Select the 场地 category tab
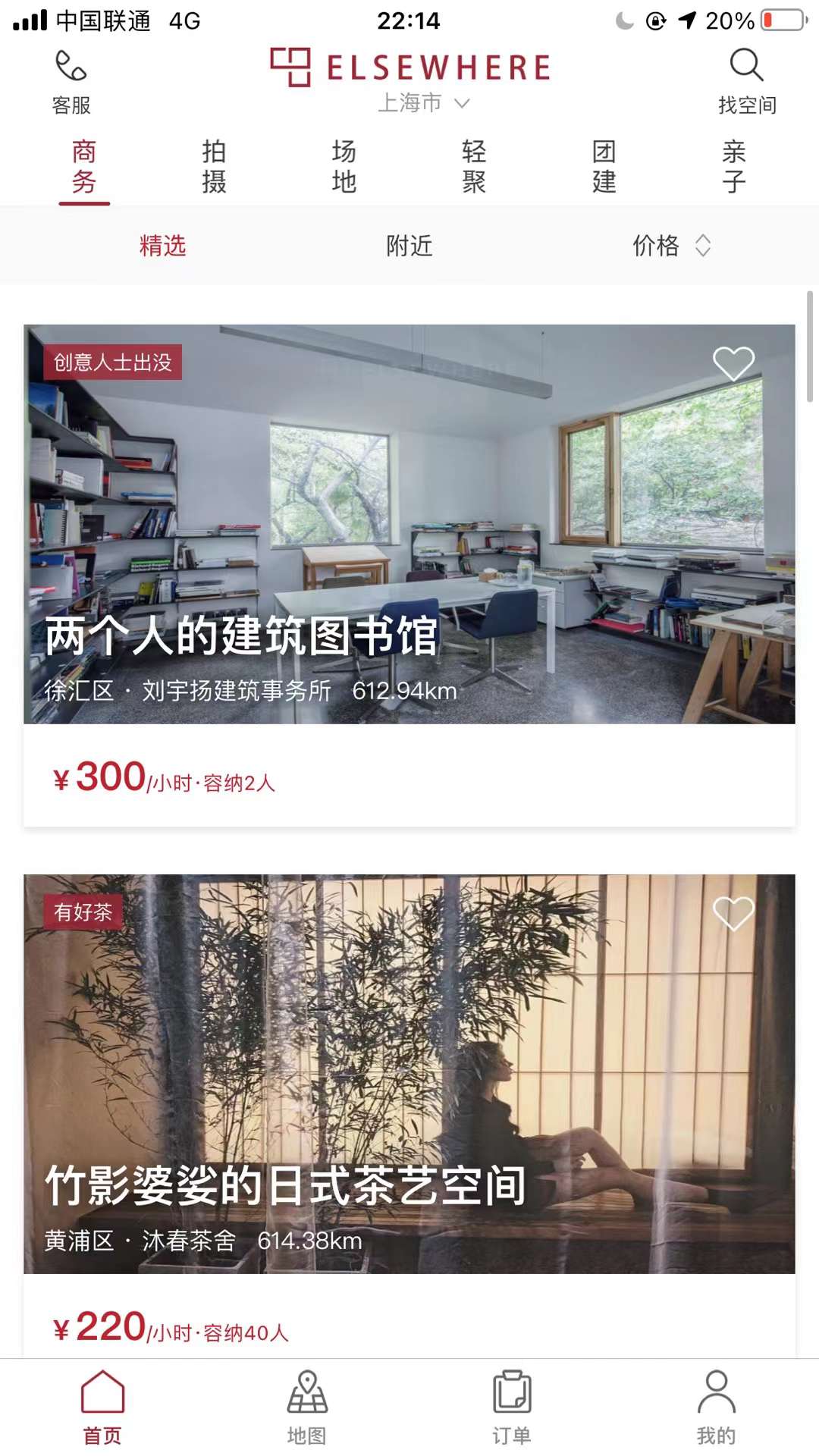 click(344, 167)
